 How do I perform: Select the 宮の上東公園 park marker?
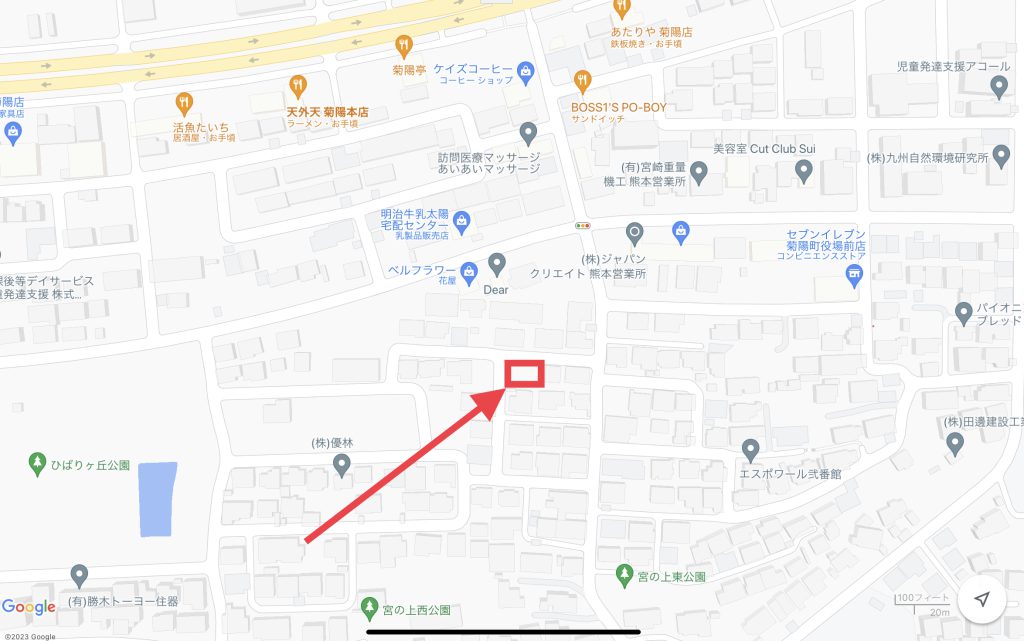pyautogui.click(x=625, y=575)
